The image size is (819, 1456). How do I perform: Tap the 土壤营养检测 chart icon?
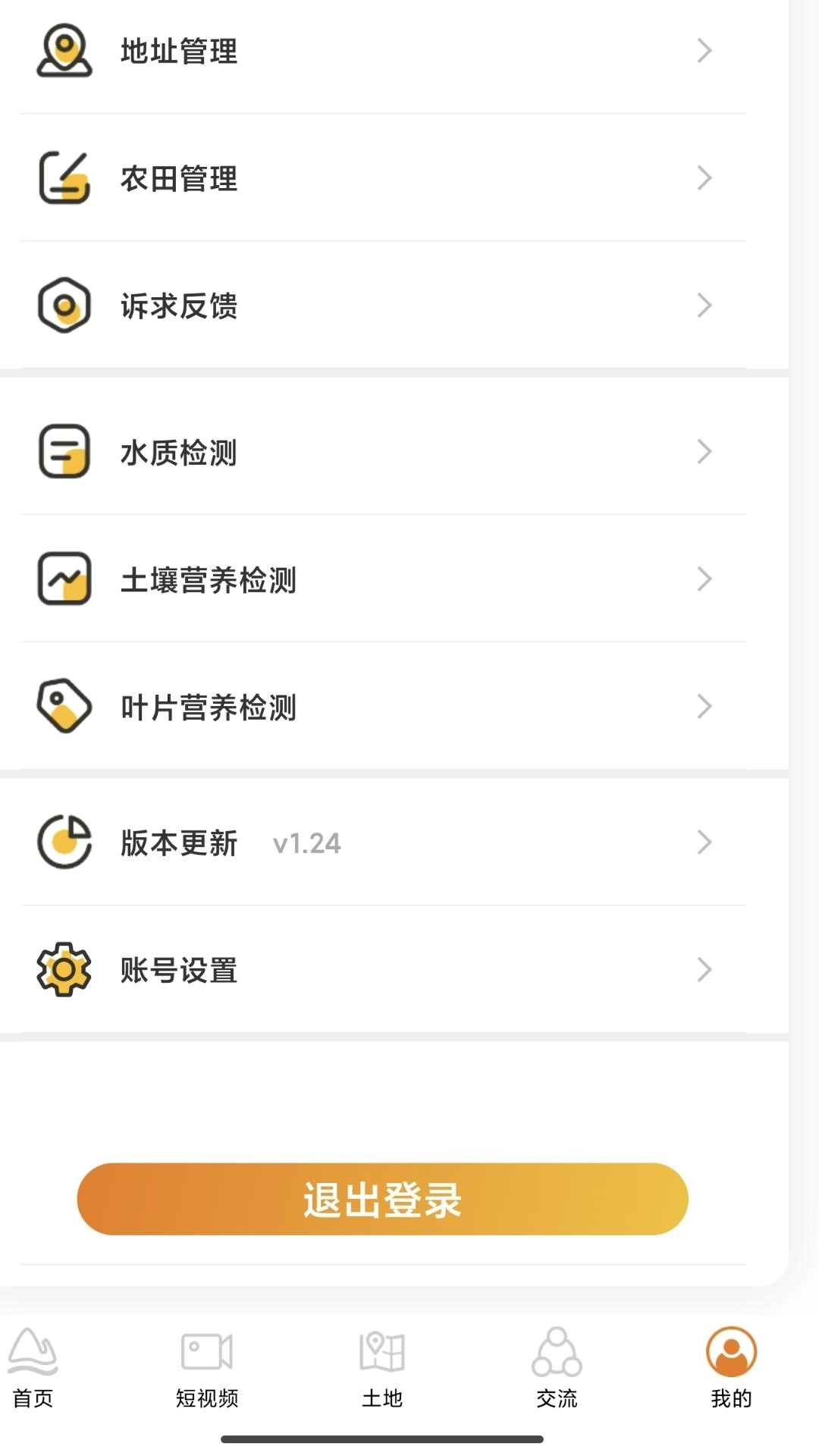coord(64,580)
